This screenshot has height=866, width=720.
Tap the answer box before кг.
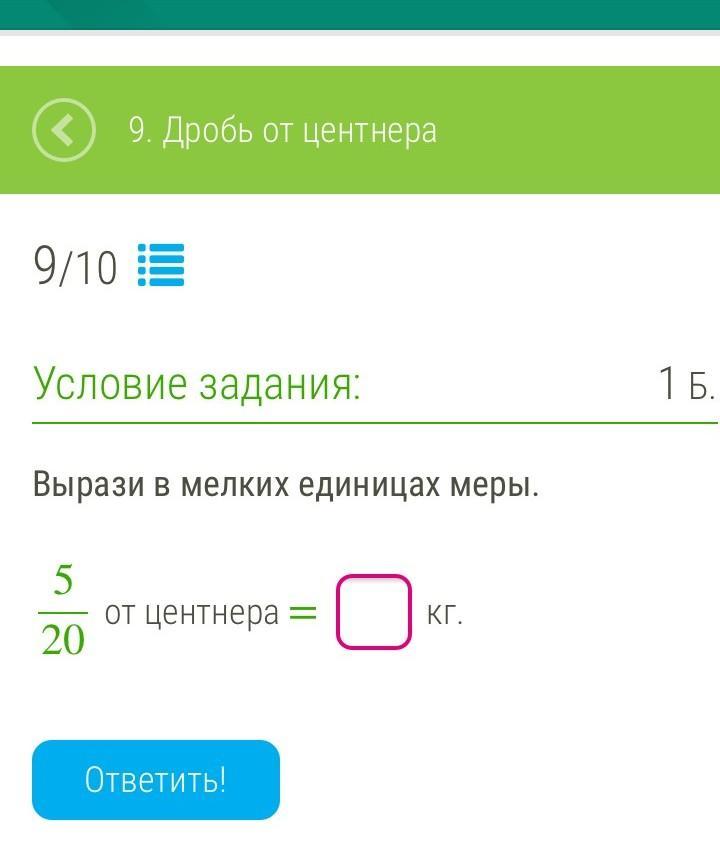pyautogui.click(x=374, y=612)
